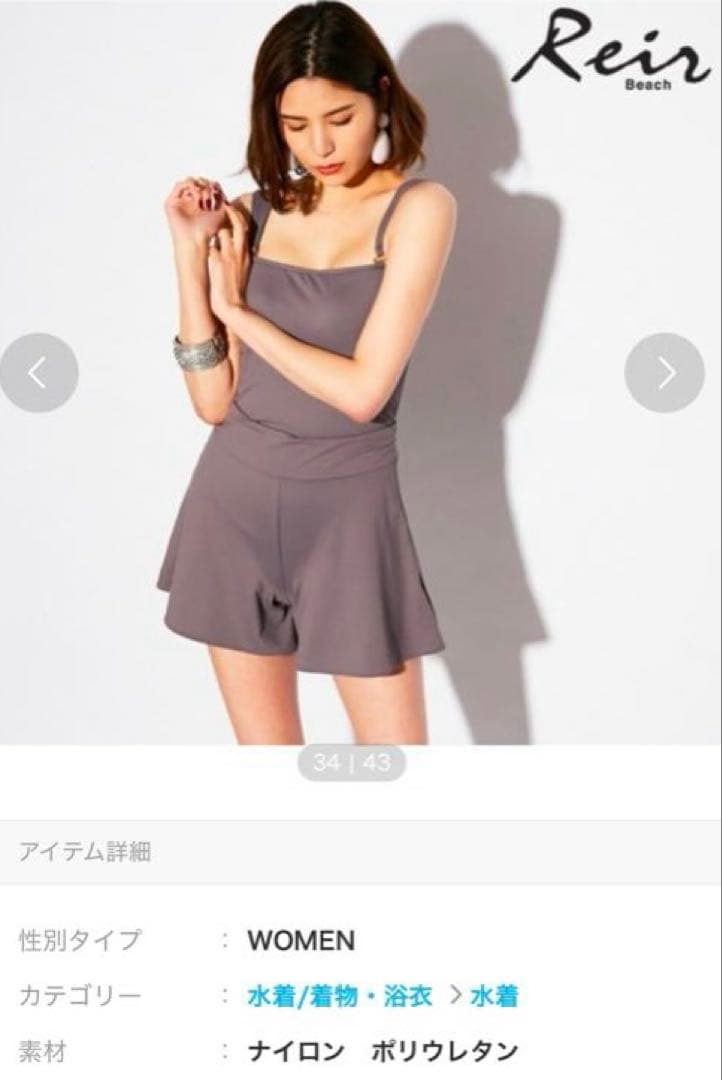Open the 水着 subcategory link
722x1080 pixels.
click(x=494, y=996)
